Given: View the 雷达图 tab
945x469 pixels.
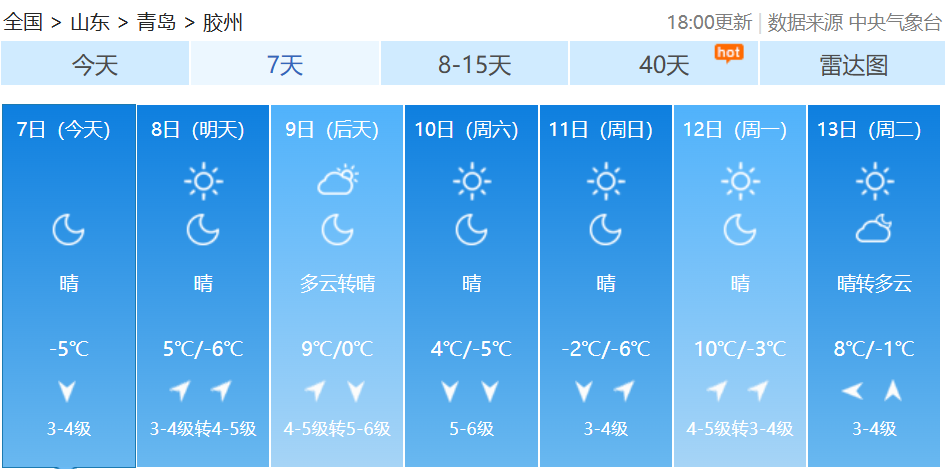Looking at the screenshot, I should tap(853, 66).
